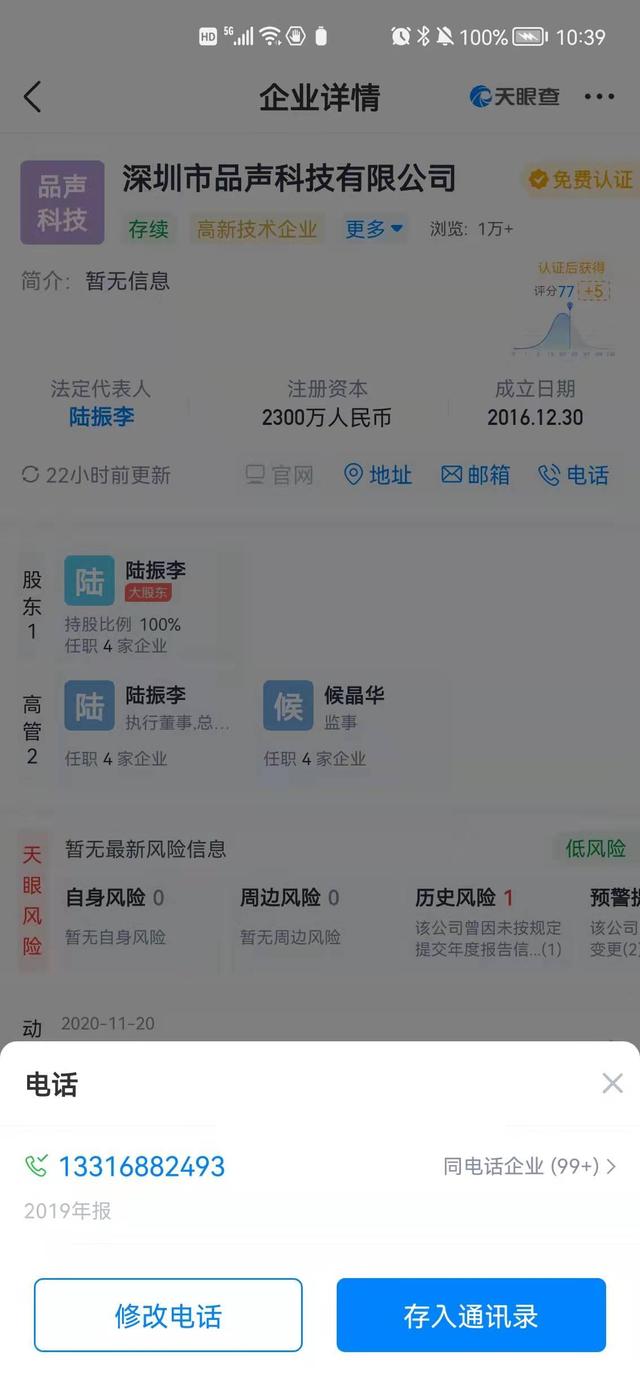Save number with 存入通讯录 button

click(471, 1315)
